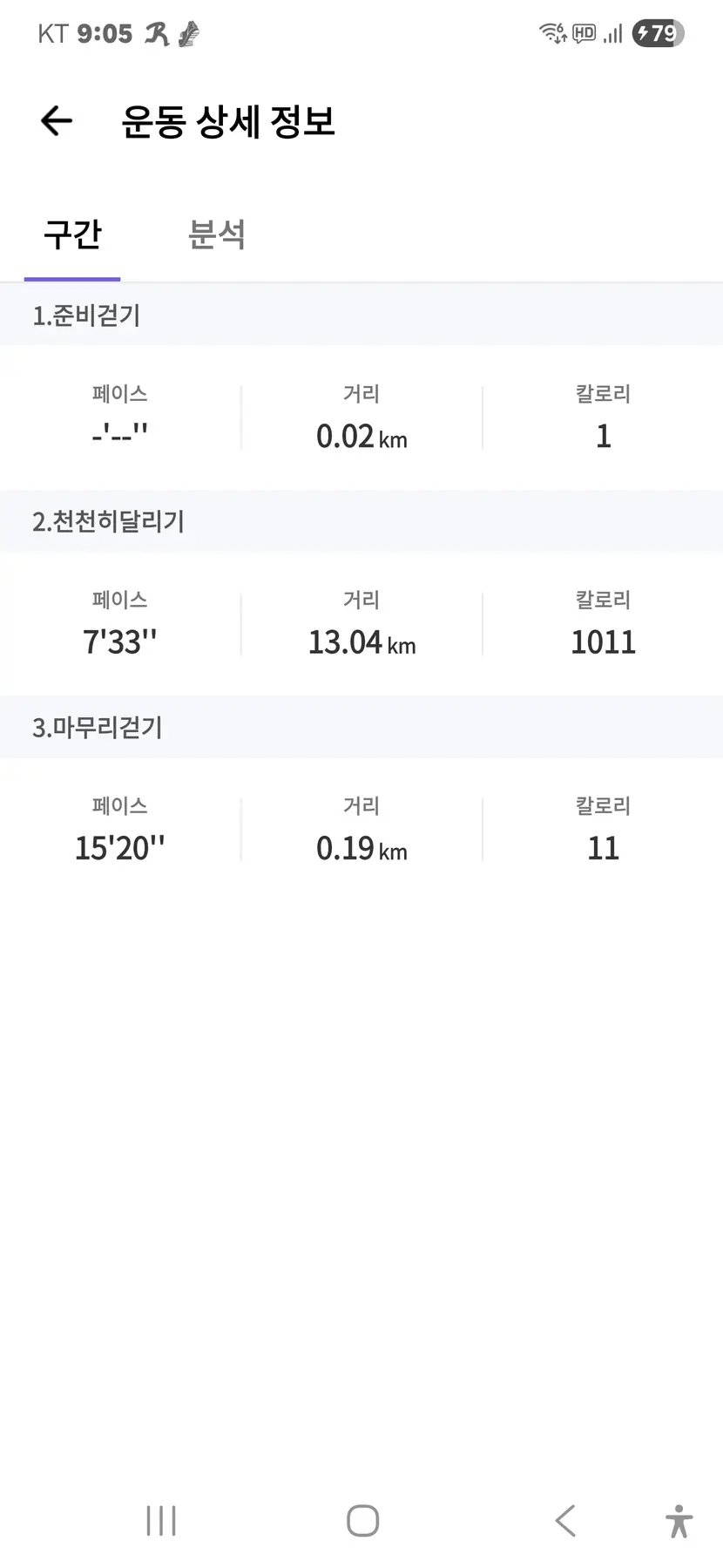Select the 구간 tab

73,235
